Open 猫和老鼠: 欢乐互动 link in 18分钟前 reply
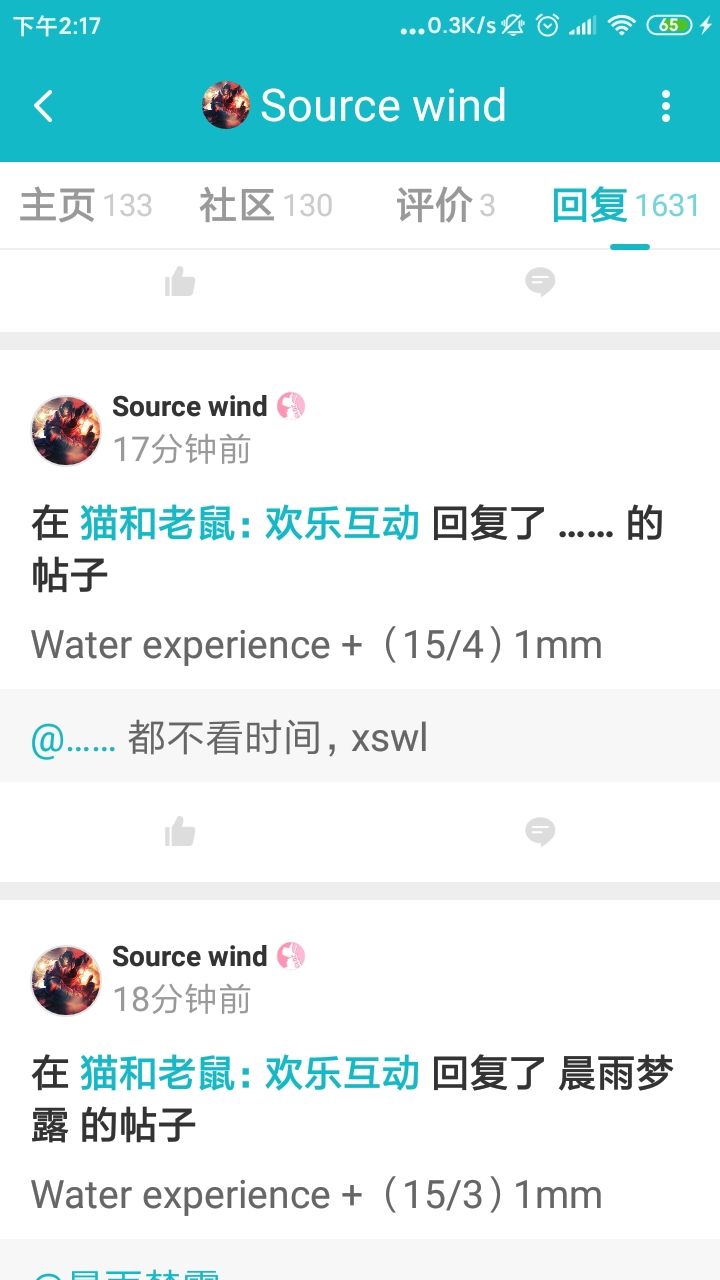Image resolution: width=720 pixels, height=1280 pixels. (249, 1074)
